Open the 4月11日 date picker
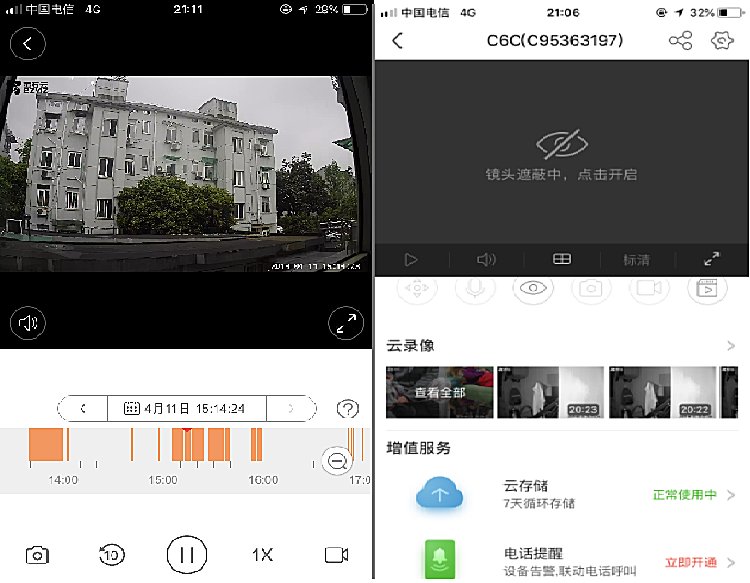 pyautogui.click(x=186, y=408)
